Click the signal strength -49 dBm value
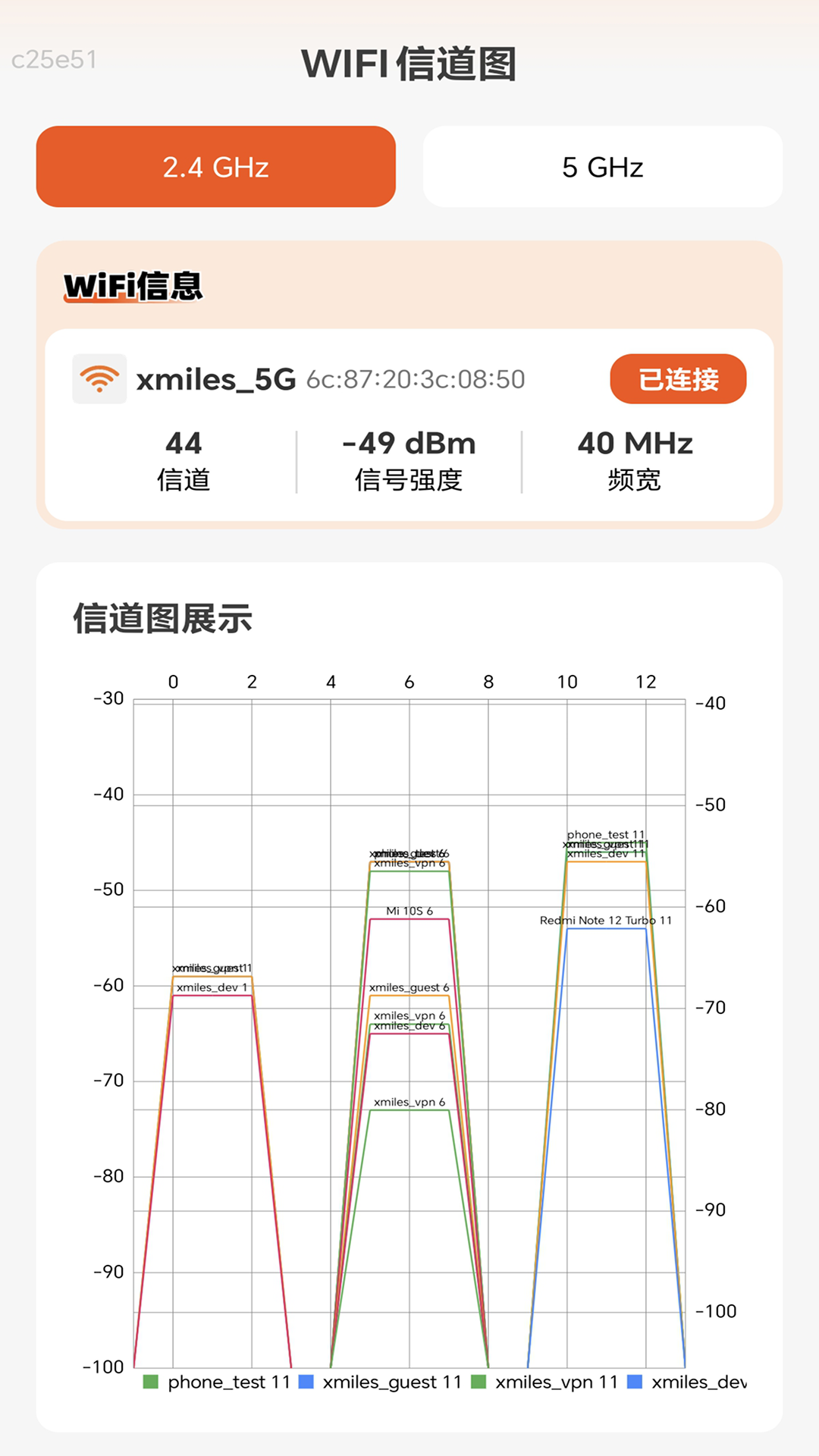This screenshot has width=819, height=1456. (410, 443)
